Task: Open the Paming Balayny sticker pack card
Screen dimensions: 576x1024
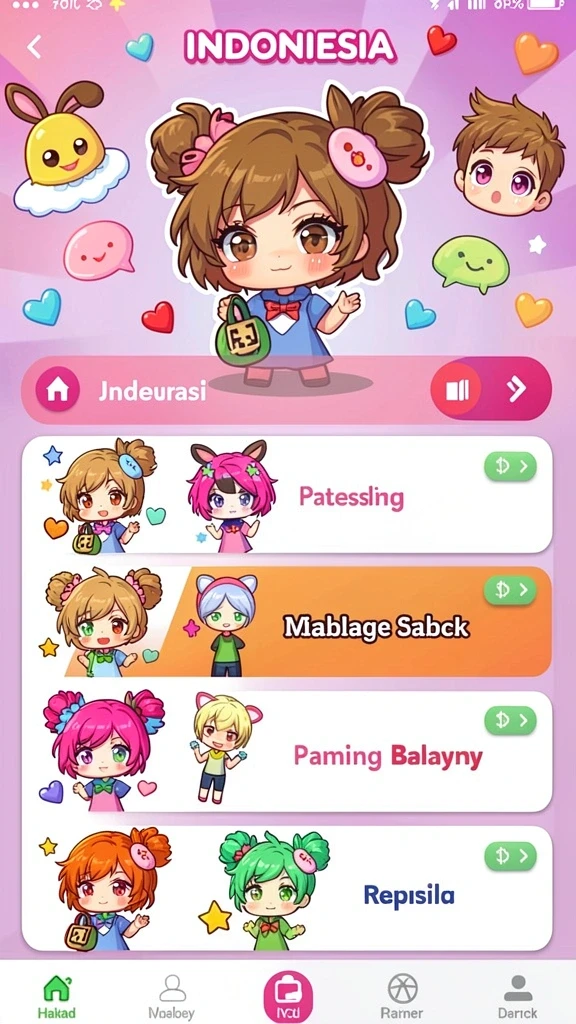Action: coord(287,751)
